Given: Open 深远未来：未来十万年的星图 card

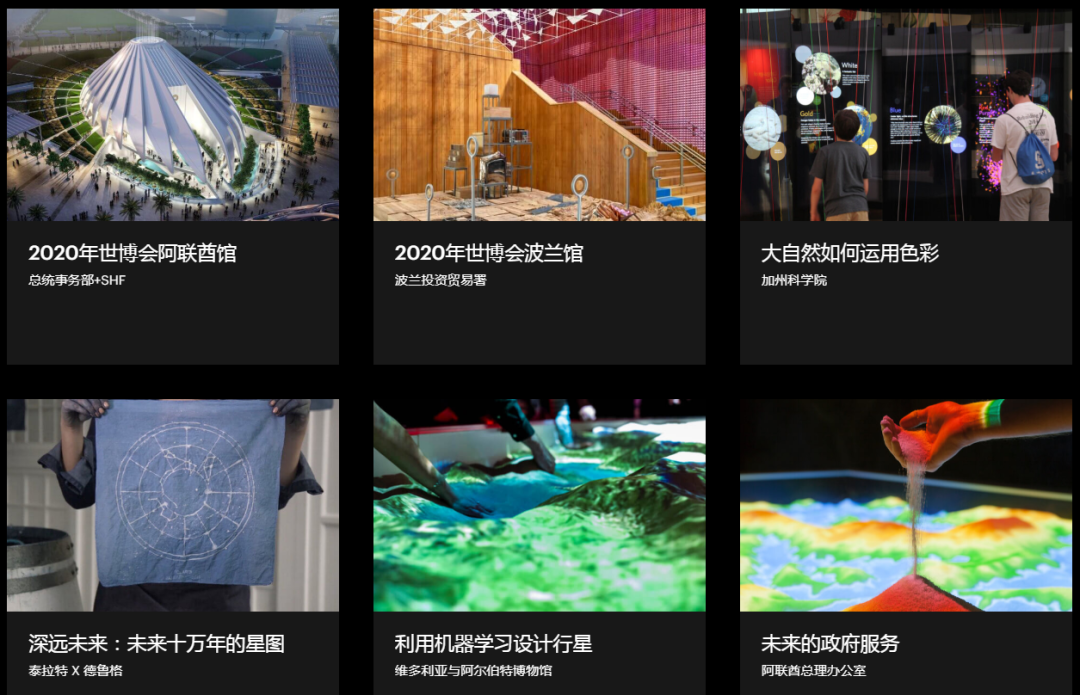Looking at the screenshot, I should 157,643.
